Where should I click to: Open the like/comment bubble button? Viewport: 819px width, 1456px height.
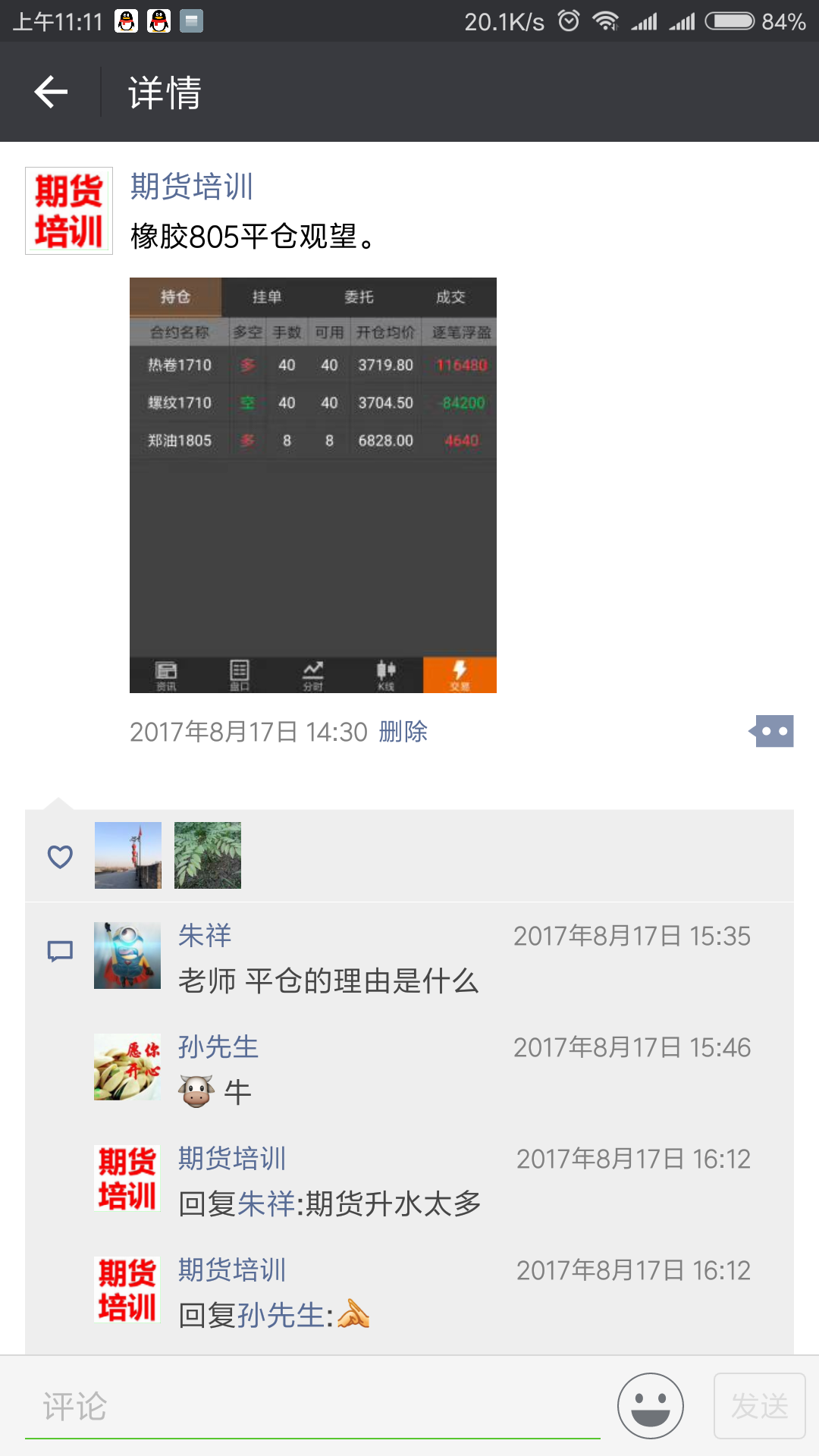771,731
